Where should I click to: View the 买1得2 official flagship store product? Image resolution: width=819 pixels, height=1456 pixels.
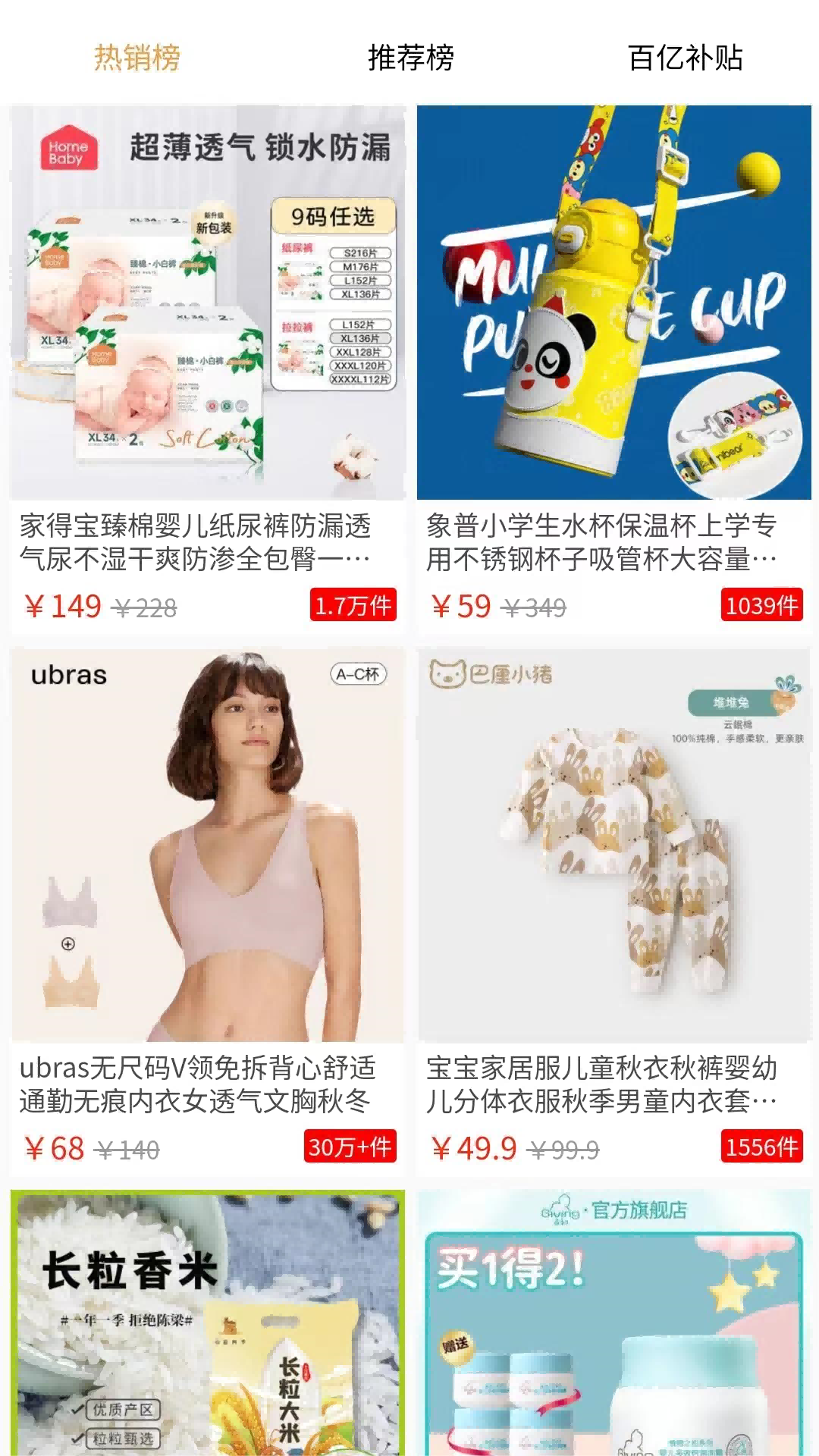click(613, 1323)
